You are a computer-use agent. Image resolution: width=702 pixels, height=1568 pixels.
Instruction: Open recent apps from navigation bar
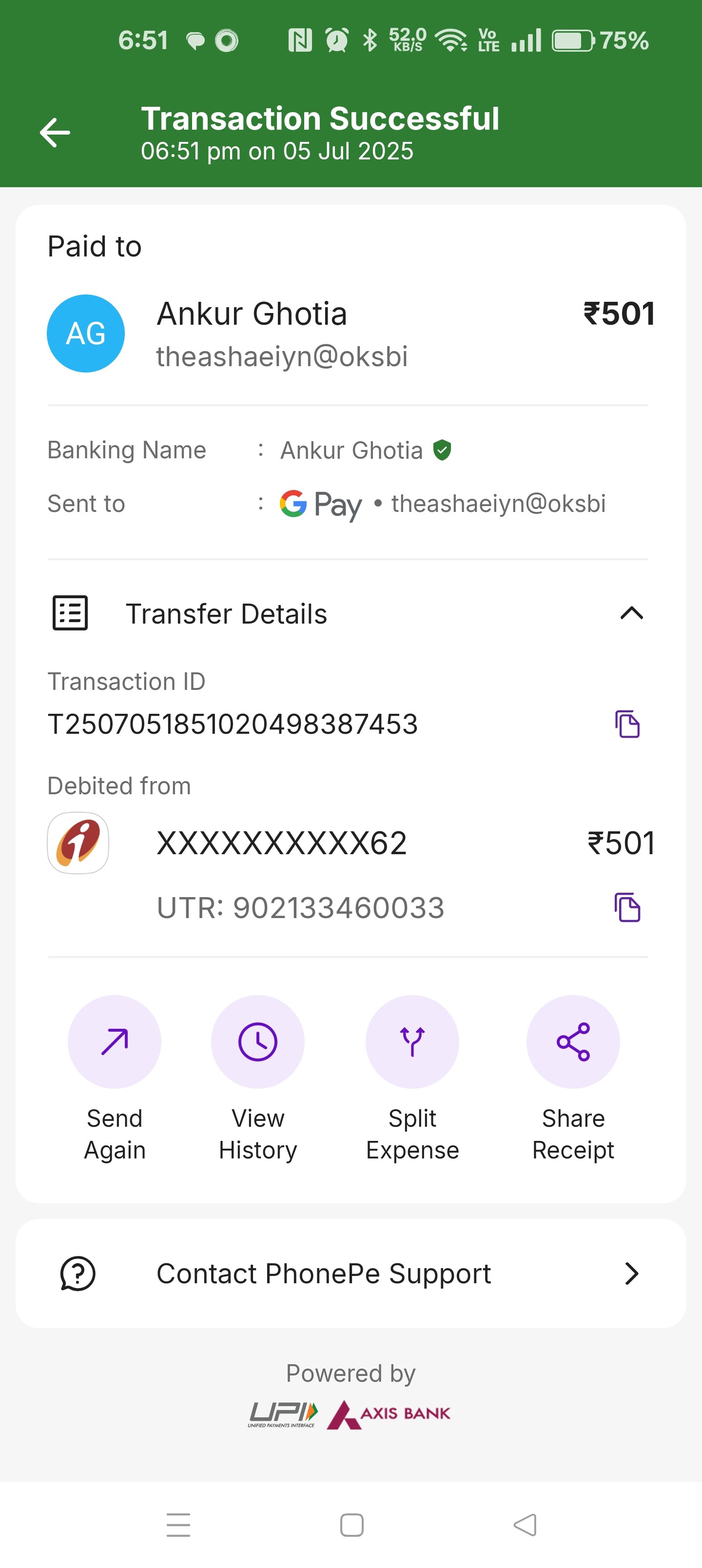point(178,1525)
